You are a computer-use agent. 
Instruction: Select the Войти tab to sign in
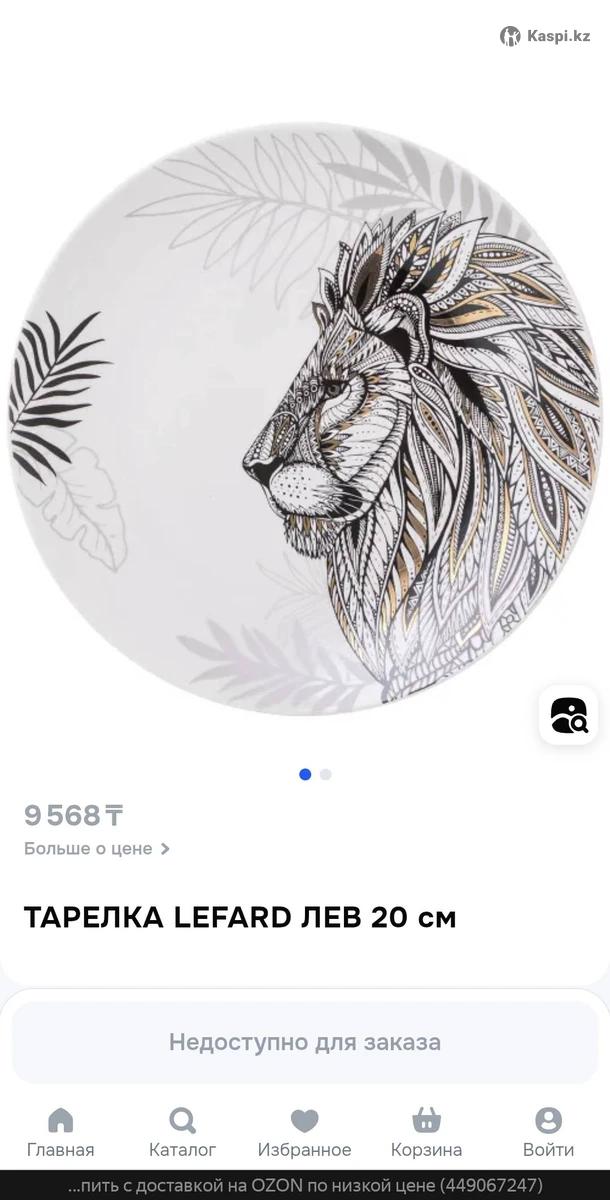(548, 1132)
